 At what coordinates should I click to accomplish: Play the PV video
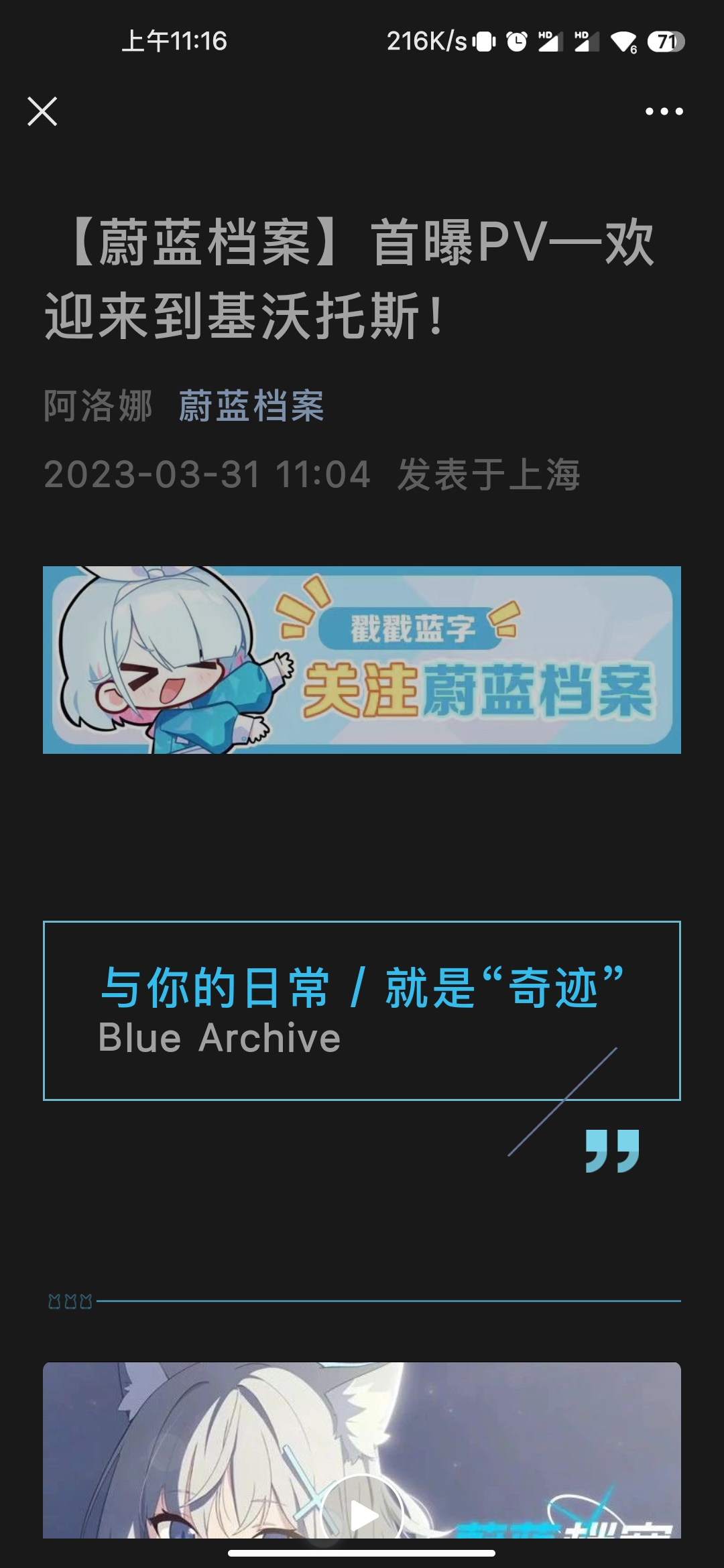coord(362,1513)
